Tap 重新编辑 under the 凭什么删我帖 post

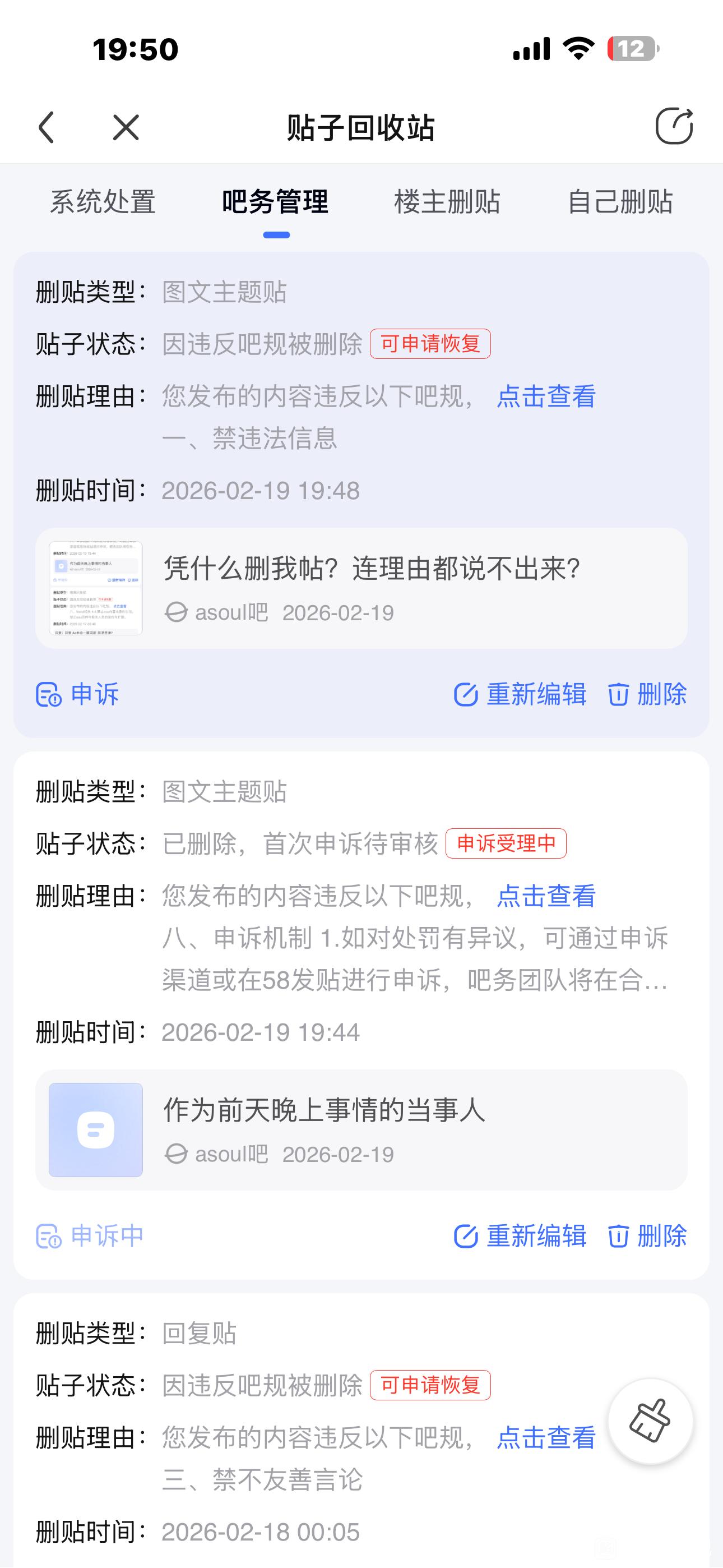point(520,694)
